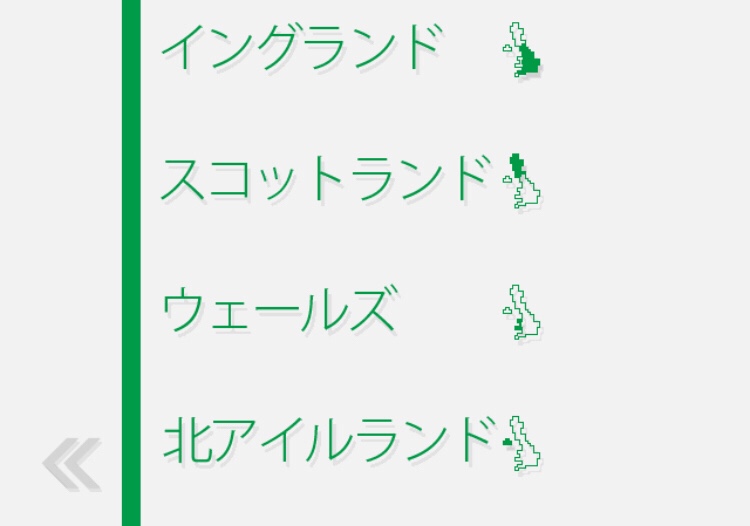Select スコットランド (Scotland) from the list
750x526 pixels.
click(326, 180)
